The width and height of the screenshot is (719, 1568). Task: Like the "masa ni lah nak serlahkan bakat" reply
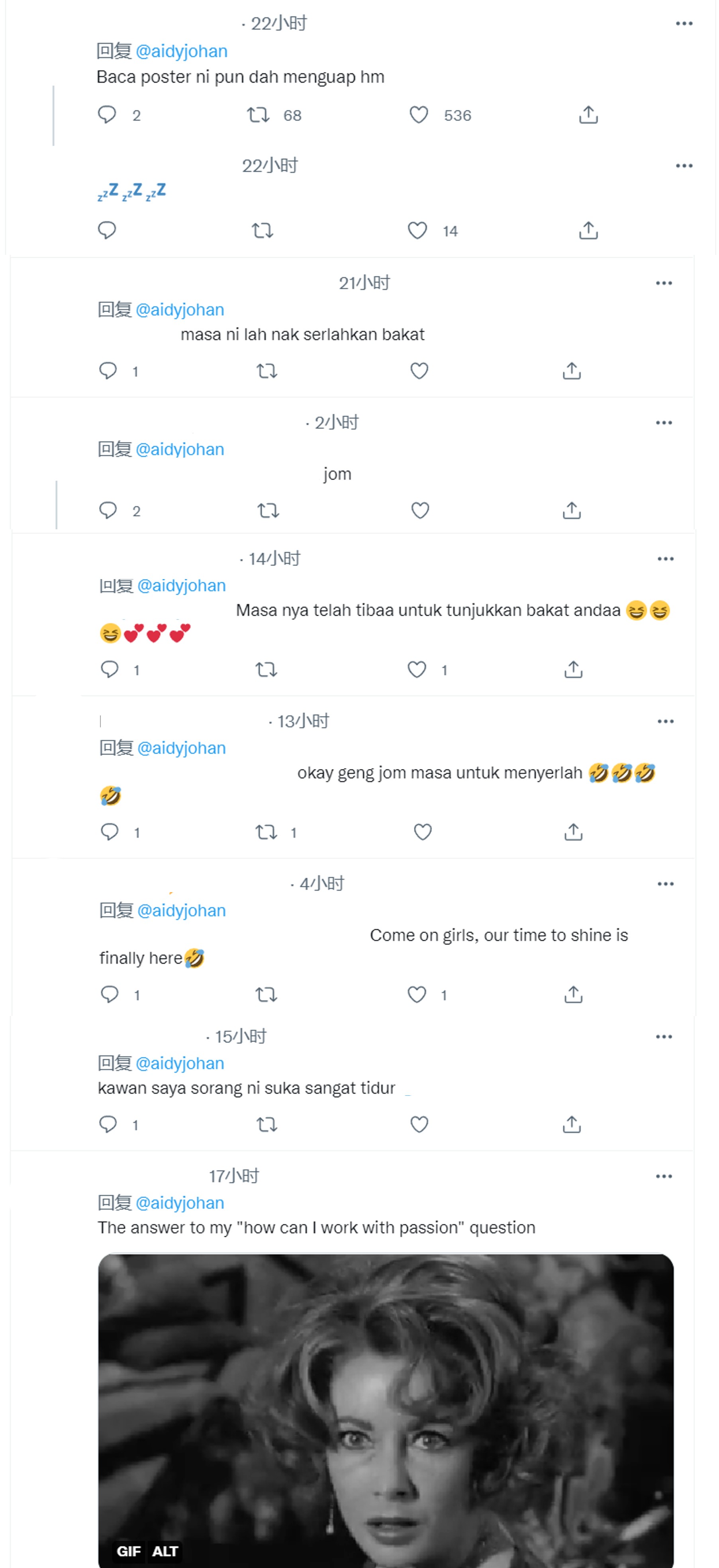click(419, 370)
